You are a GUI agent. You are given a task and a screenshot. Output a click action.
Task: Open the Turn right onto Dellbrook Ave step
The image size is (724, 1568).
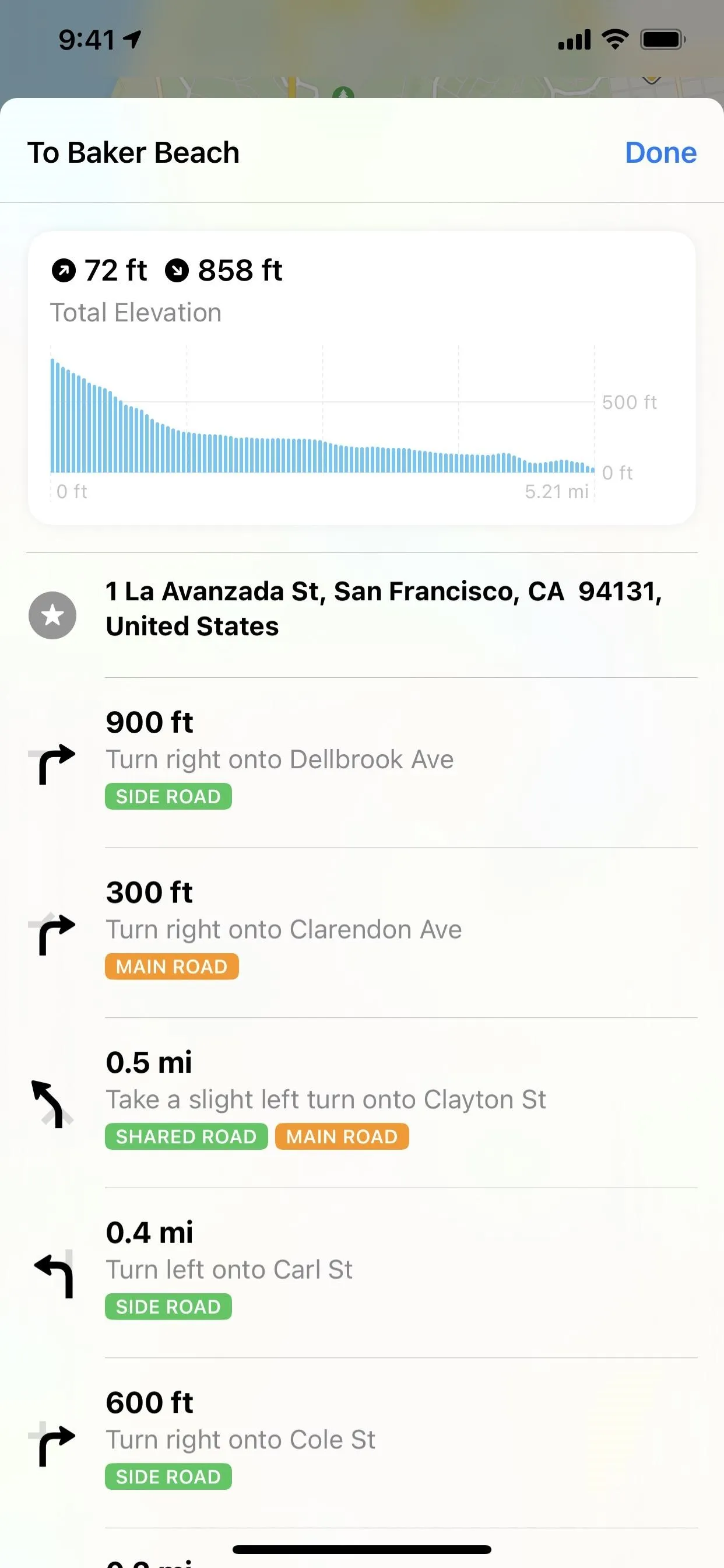coord(362,762)
